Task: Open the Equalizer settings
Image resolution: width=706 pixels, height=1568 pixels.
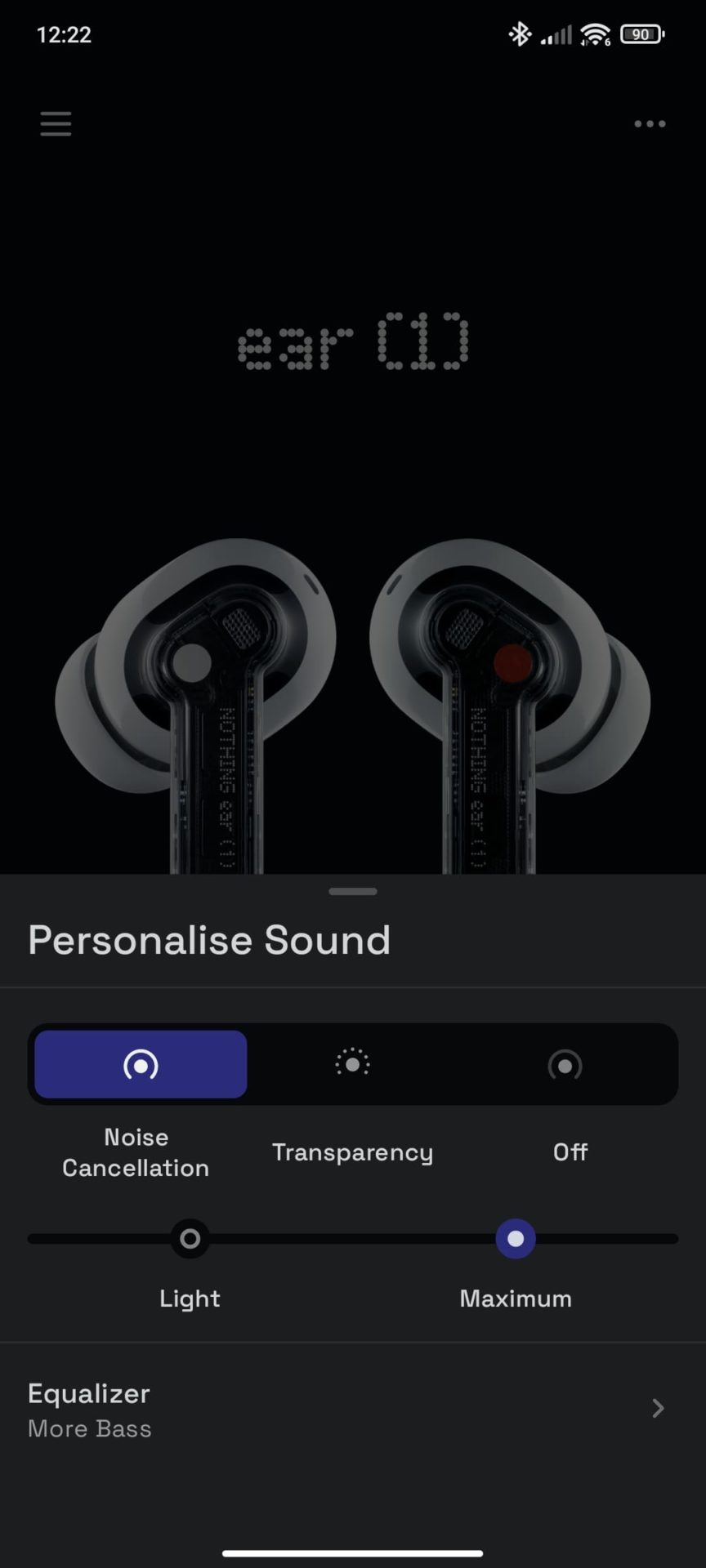Action: [353, 1410]
